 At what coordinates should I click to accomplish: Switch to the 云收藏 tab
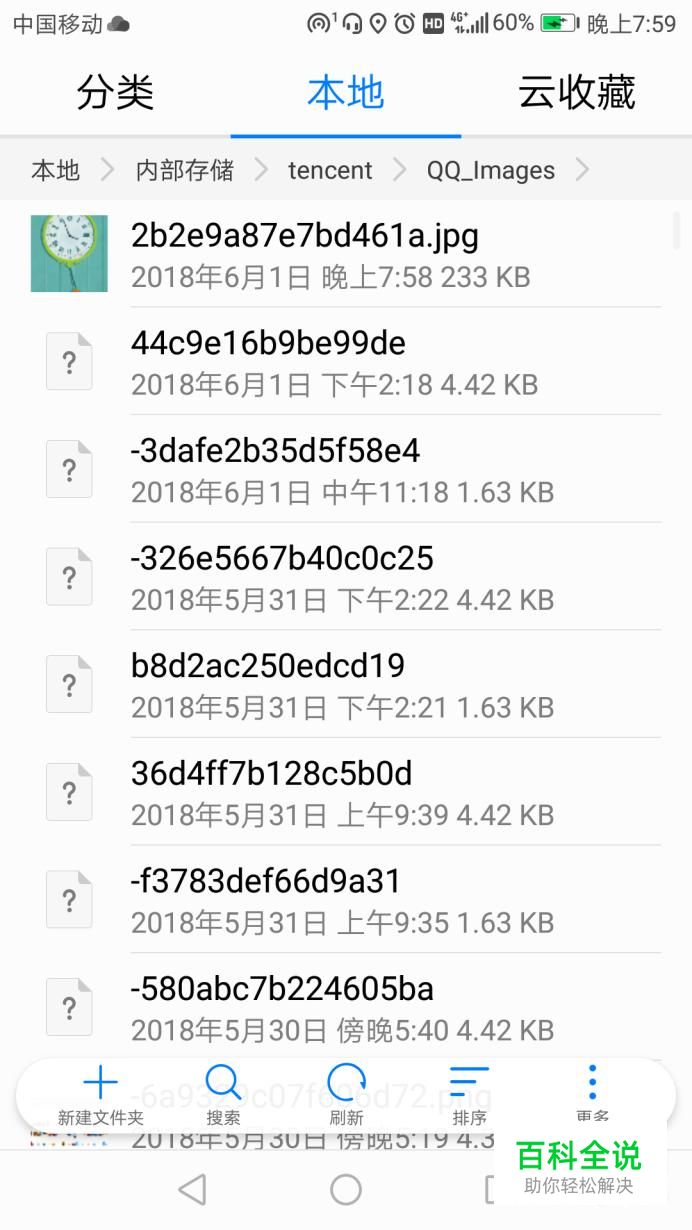(576, 94)
